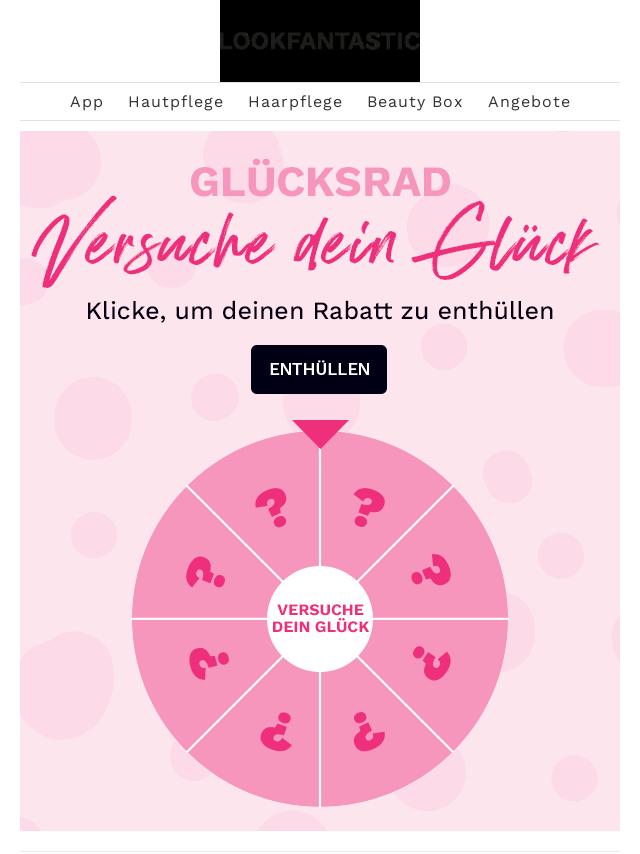View Angebote deals
This screenshot has width=640, height=854.
click(529, 102)
